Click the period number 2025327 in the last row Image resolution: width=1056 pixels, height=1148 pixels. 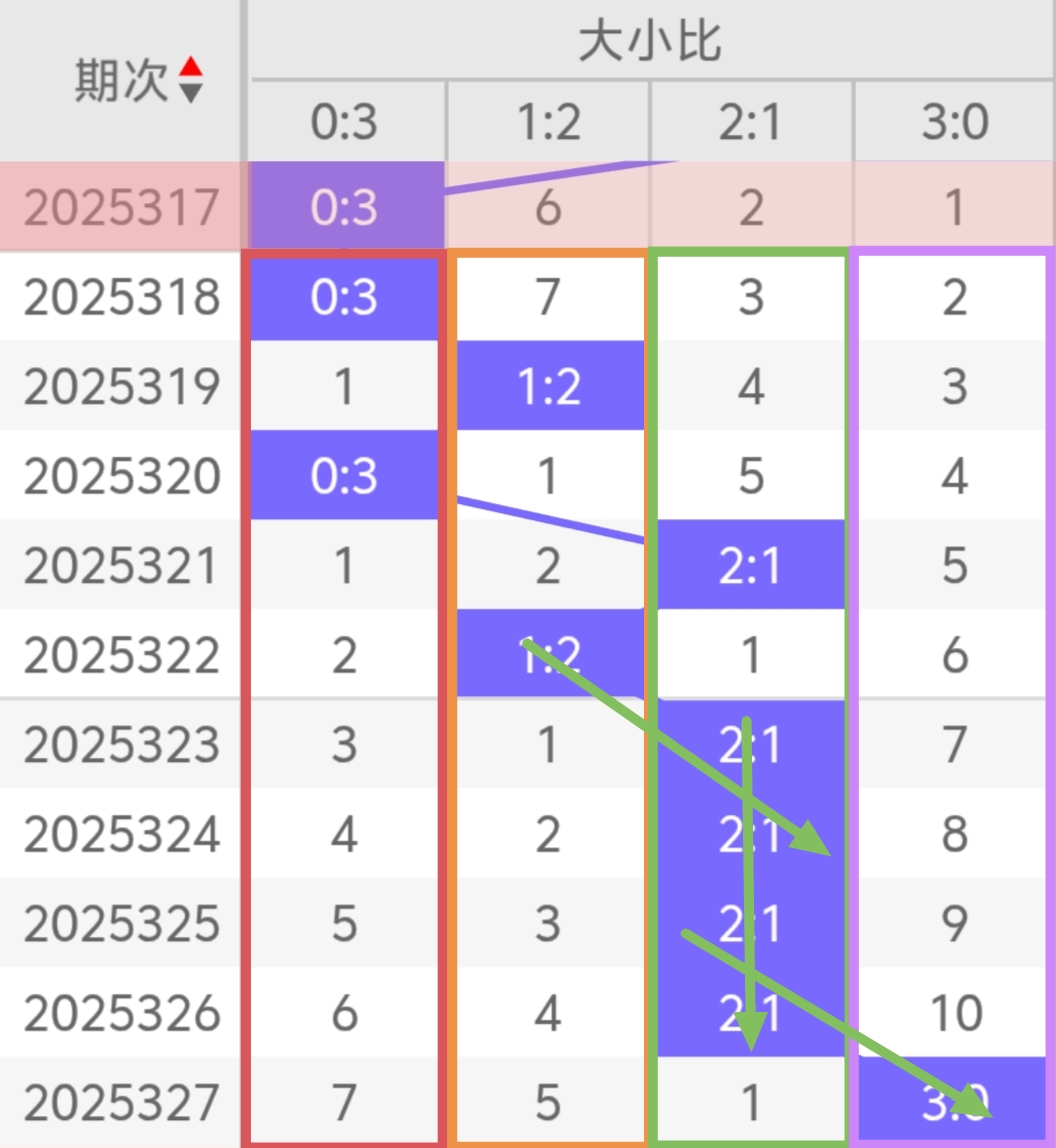pyautogui.click(x=120, y=1102)
